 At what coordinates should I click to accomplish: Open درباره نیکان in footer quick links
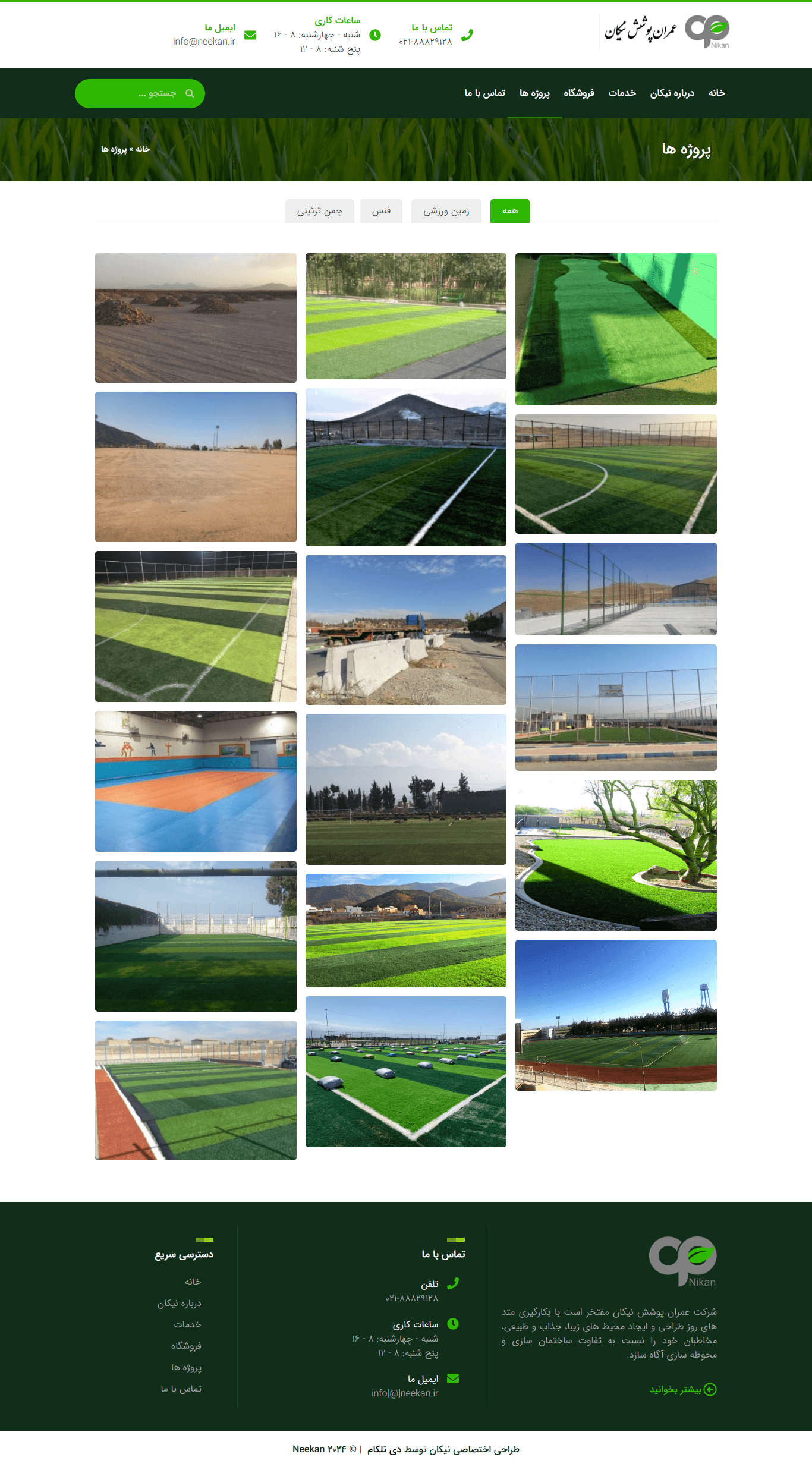click(x=179, y=1303)
